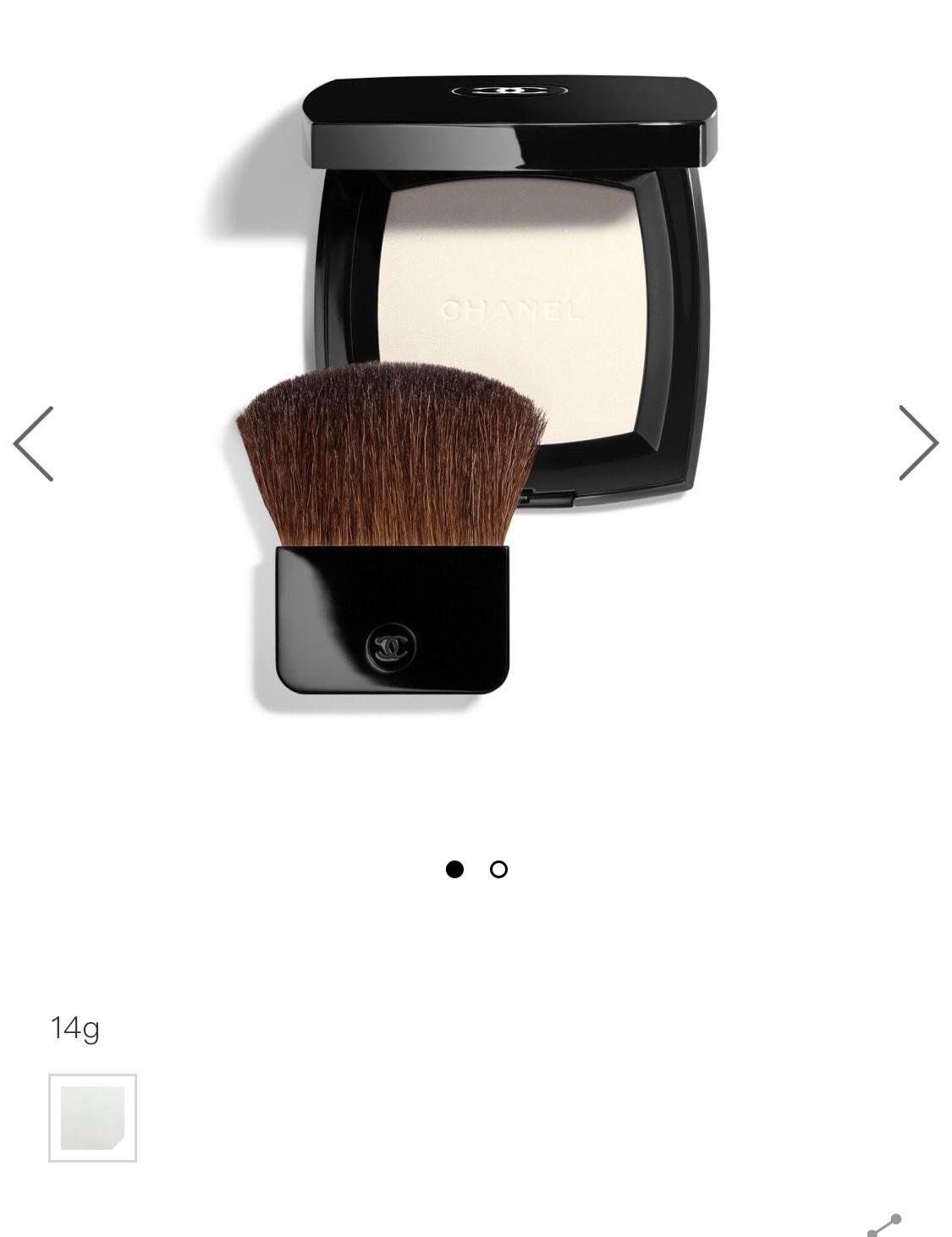Select the white shade swatch

click(x=92, y=1118)
